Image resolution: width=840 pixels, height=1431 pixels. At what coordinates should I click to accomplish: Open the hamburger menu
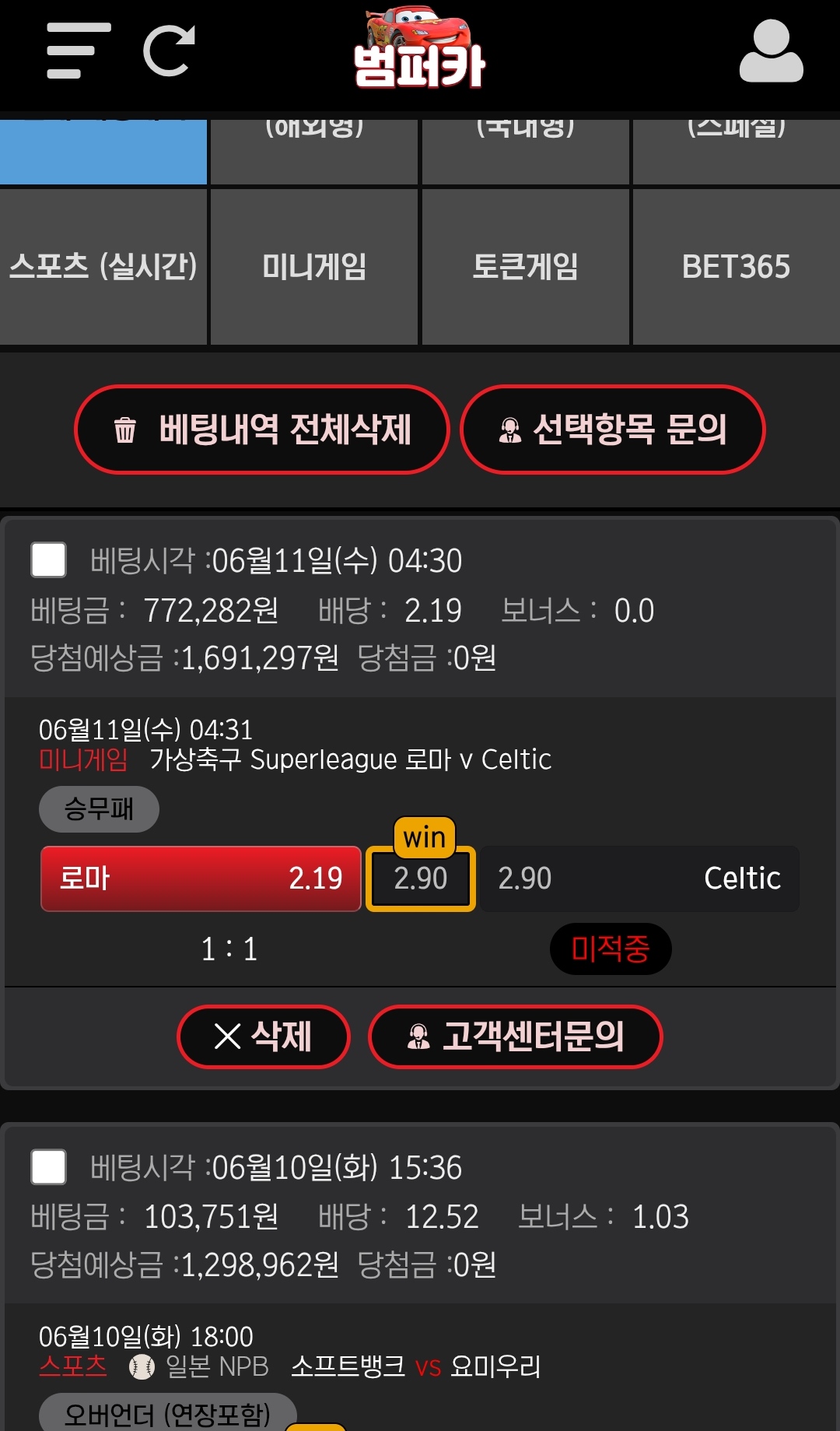click(78, 51)
